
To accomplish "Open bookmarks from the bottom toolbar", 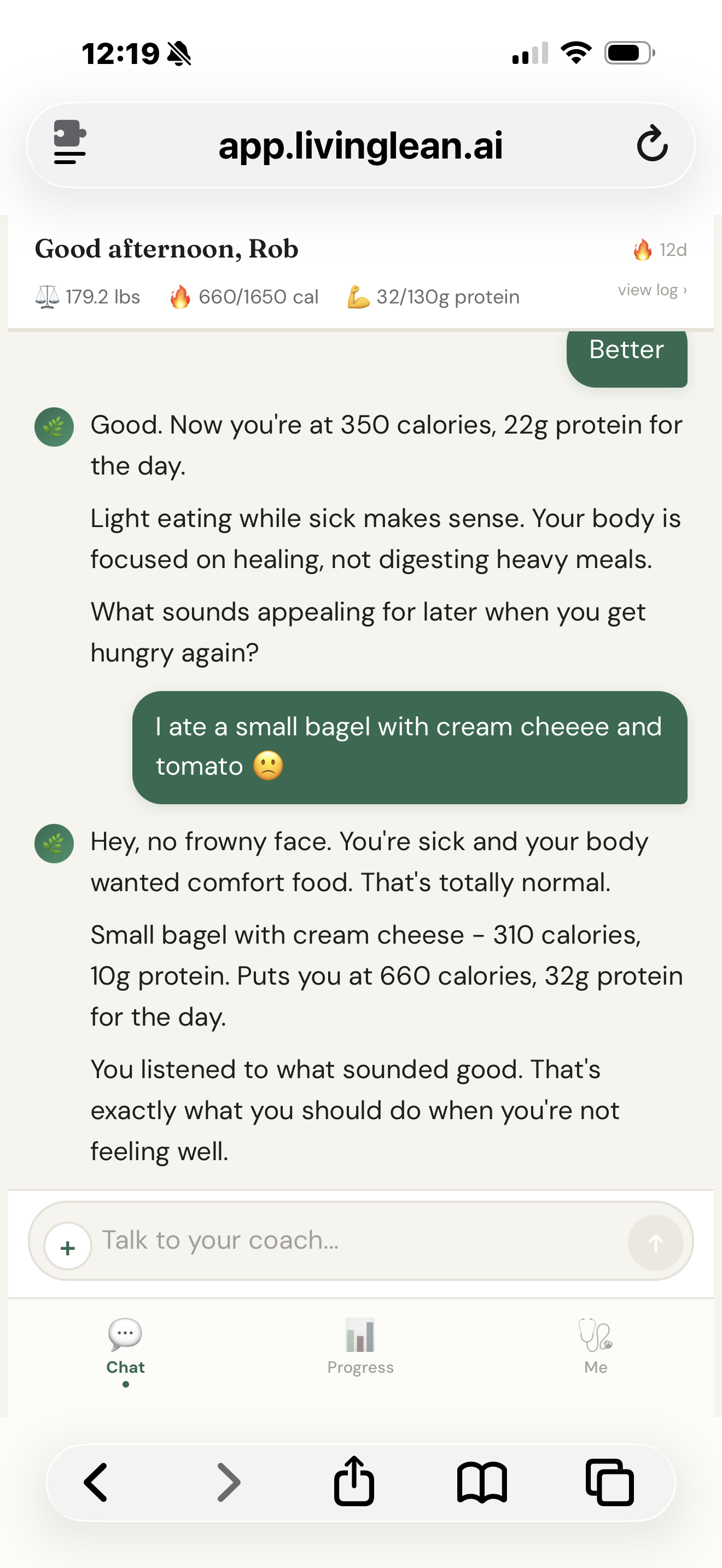I will click(x=482, y=1483).
